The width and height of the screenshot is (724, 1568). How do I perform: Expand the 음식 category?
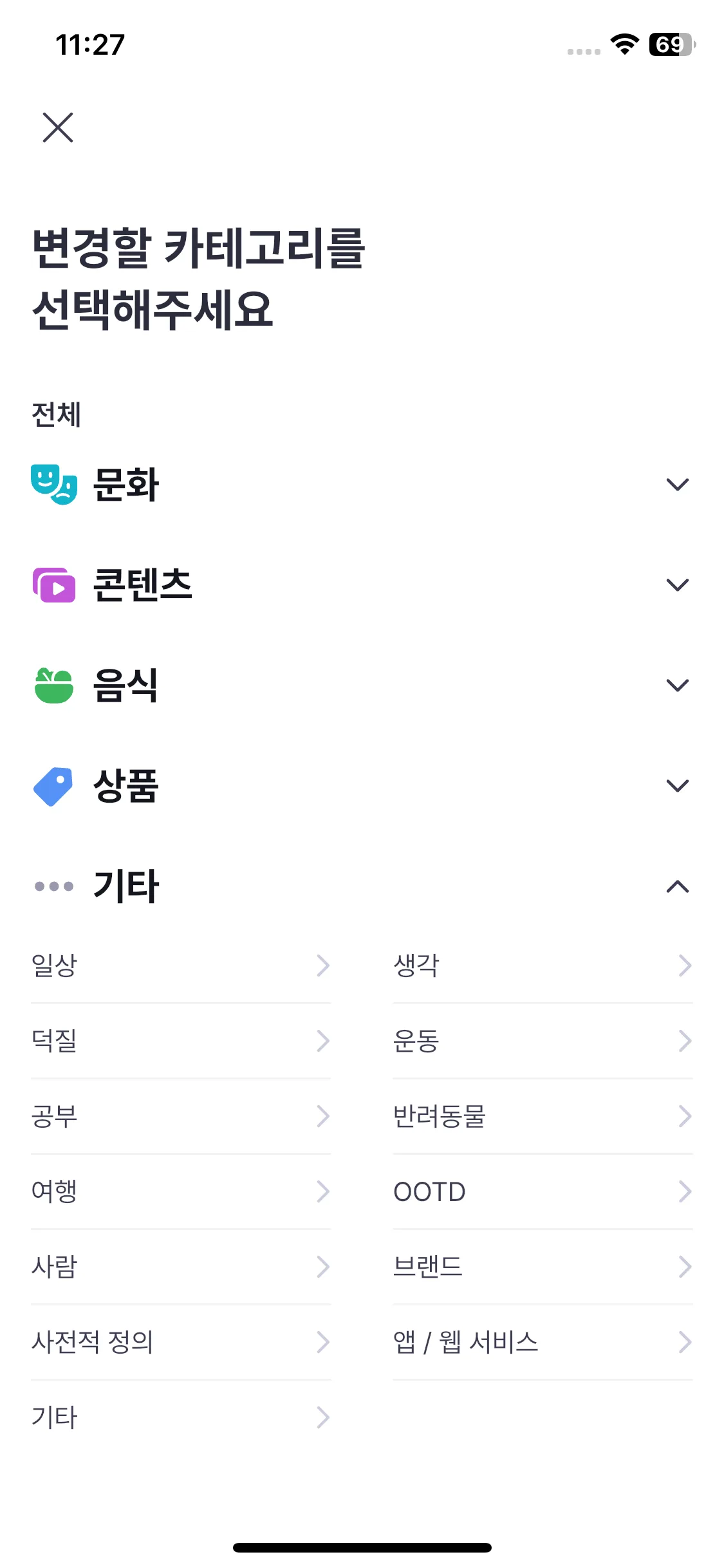point(678,685)
